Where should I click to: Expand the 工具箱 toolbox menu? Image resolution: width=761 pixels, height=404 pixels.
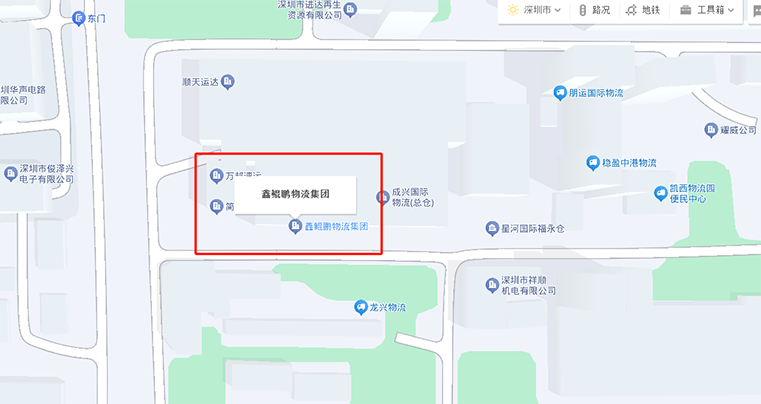(x=707, y=10)
